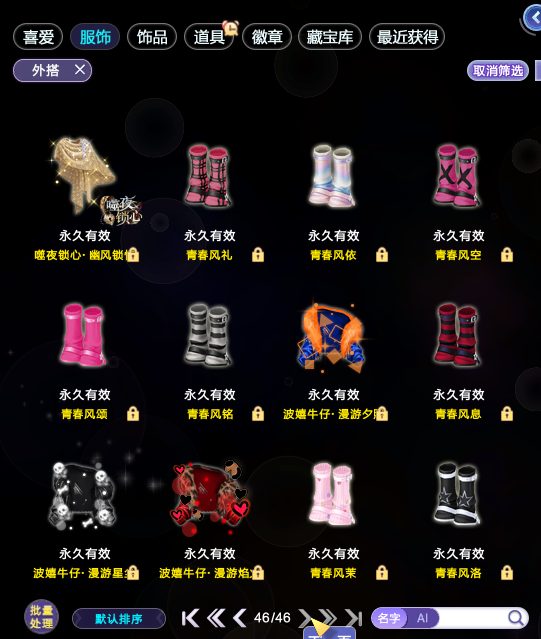Open the 默认排序 sort dropdown

[x=119, y=619]
